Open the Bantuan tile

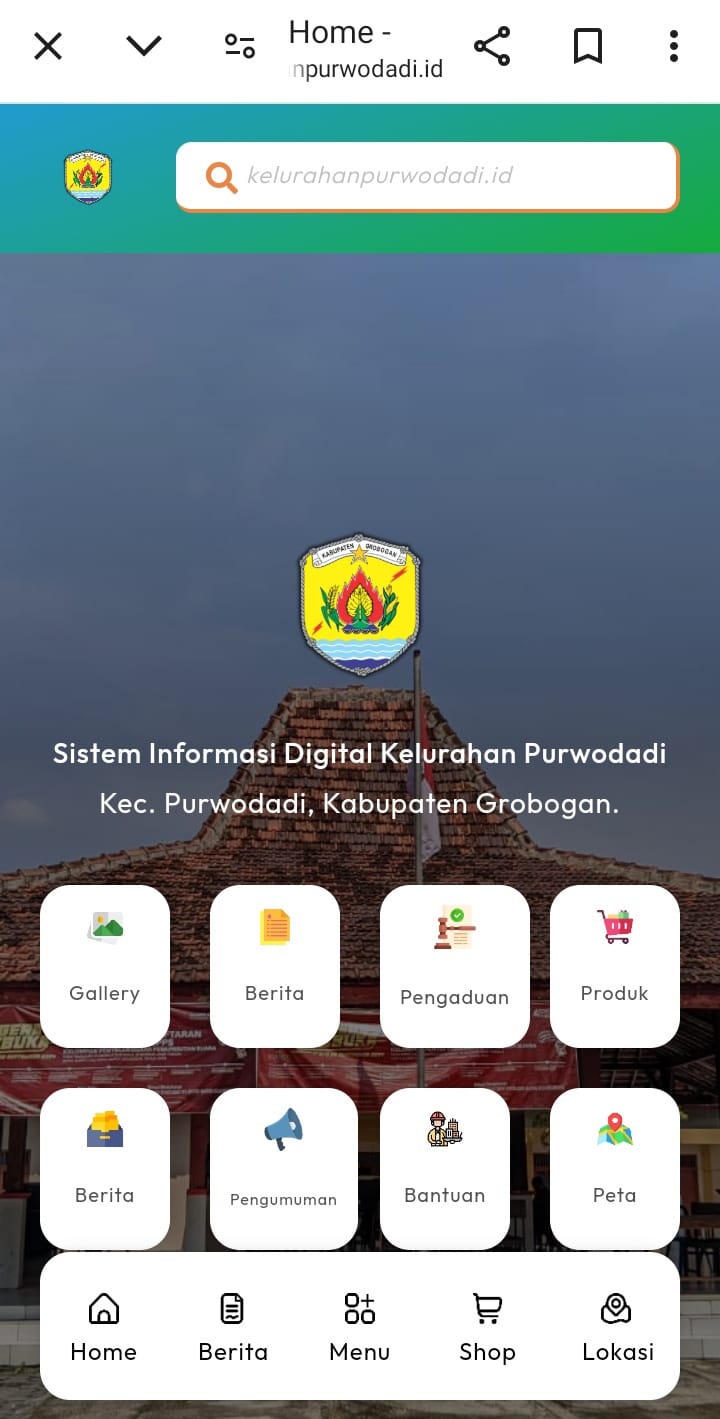click(x=445, y=1168)
